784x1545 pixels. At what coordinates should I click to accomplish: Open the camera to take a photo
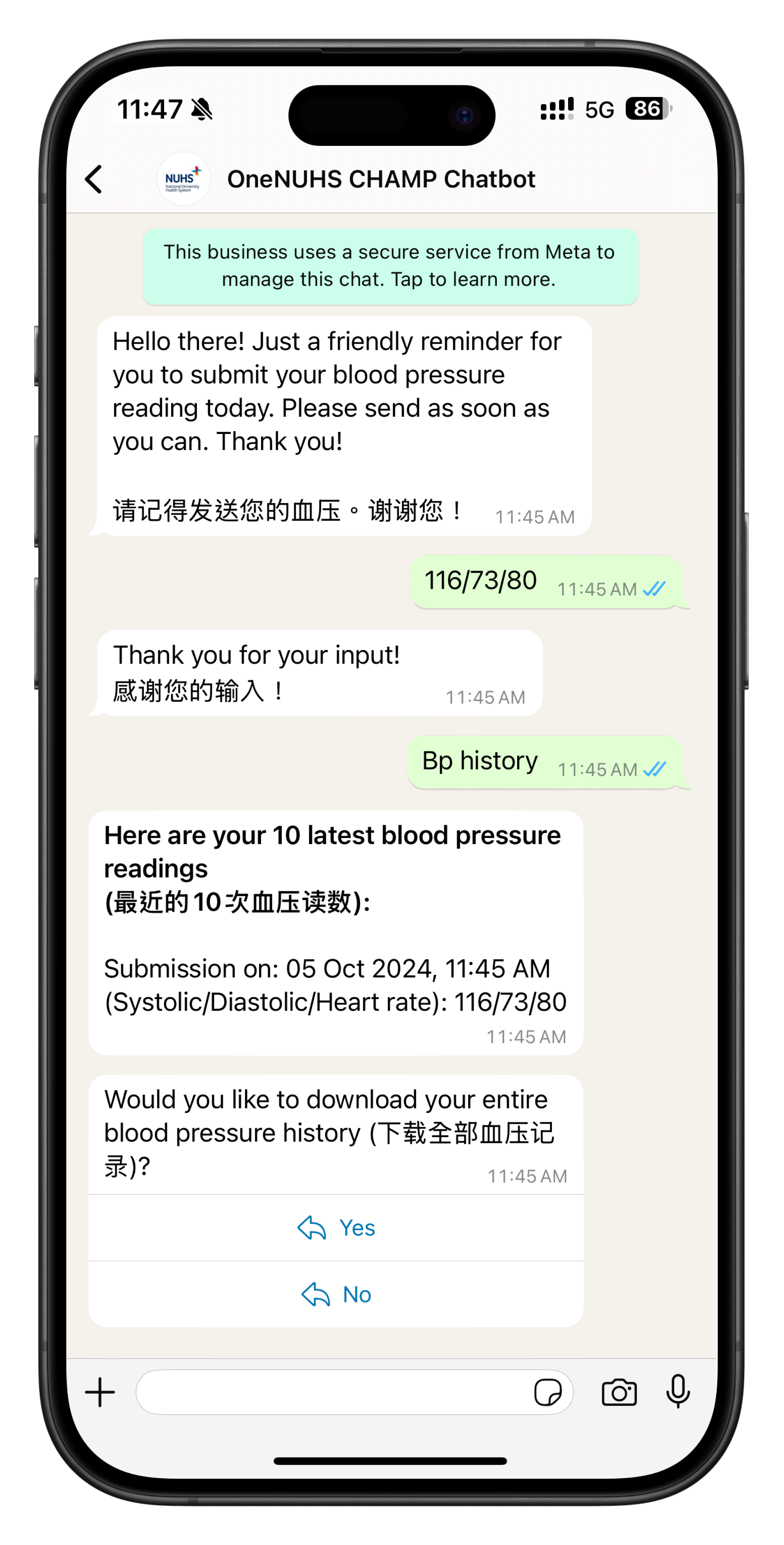619,1392
